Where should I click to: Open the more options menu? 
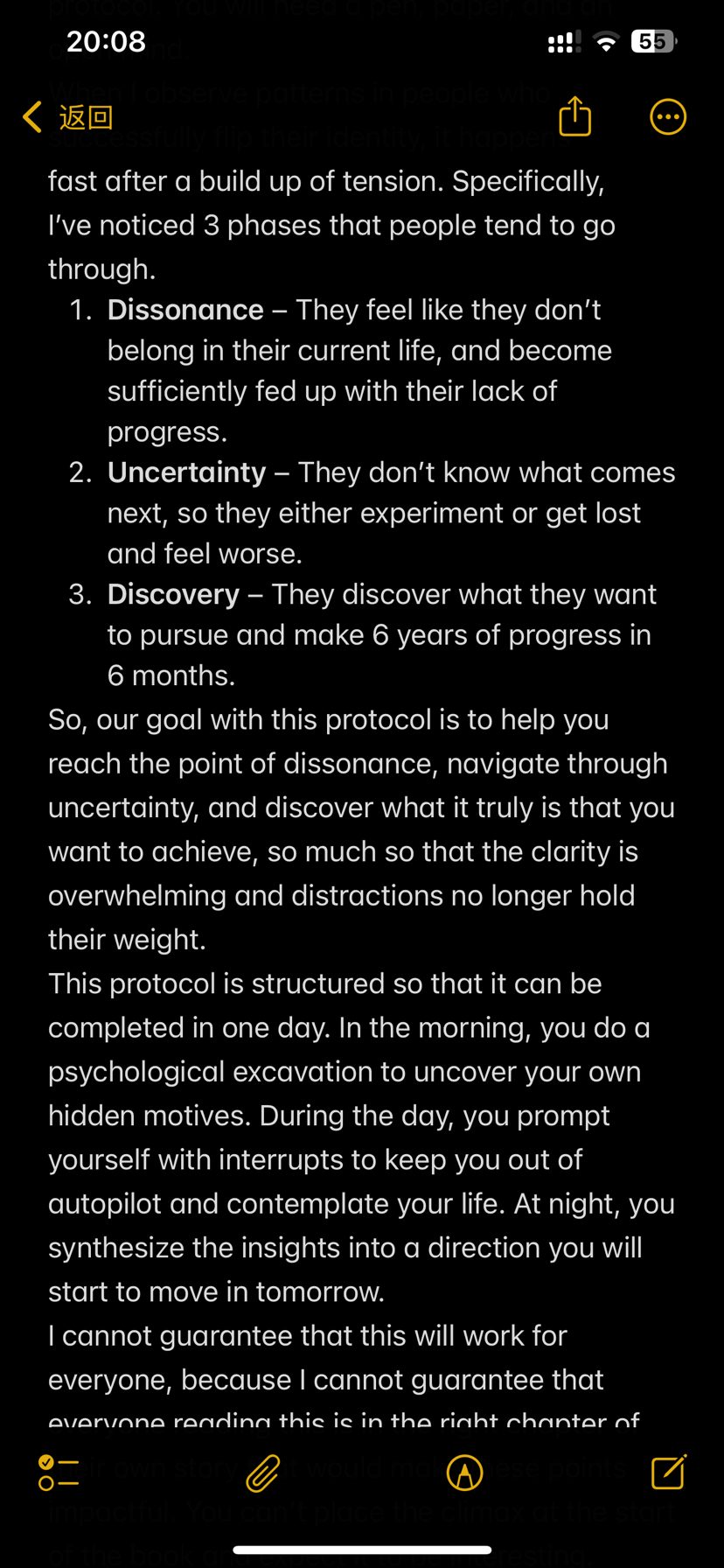(x=668, y=116)
